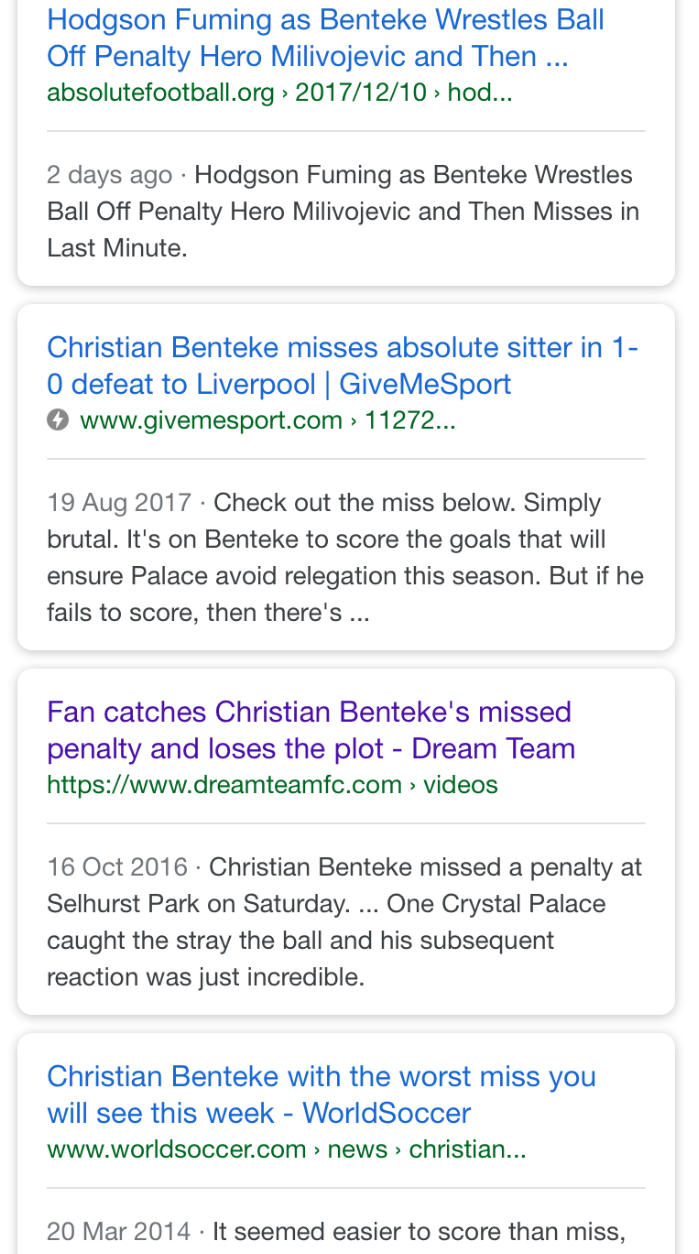Open WorldSoccer's Benteke worst miss article
Screen dimensions: 699x1254
coord(321,1094)
